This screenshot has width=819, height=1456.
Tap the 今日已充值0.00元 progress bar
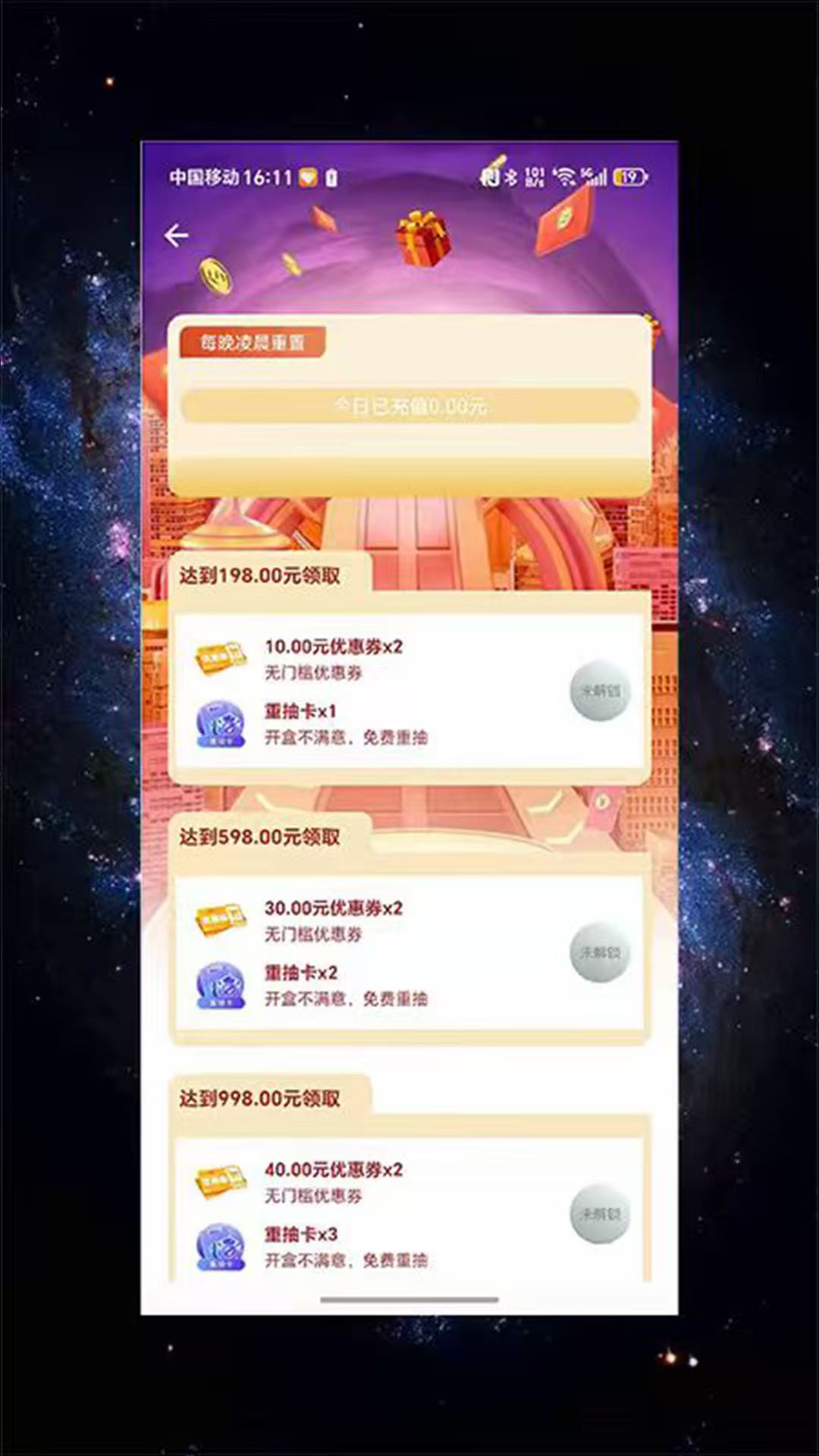(x=412, y=407)
